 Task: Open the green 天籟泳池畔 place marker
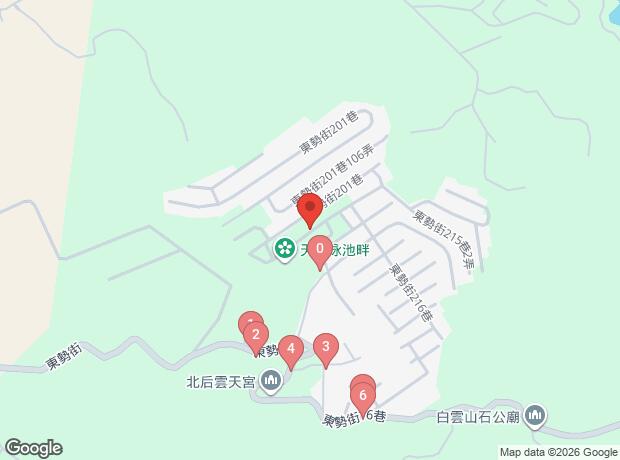pos(285,248)
